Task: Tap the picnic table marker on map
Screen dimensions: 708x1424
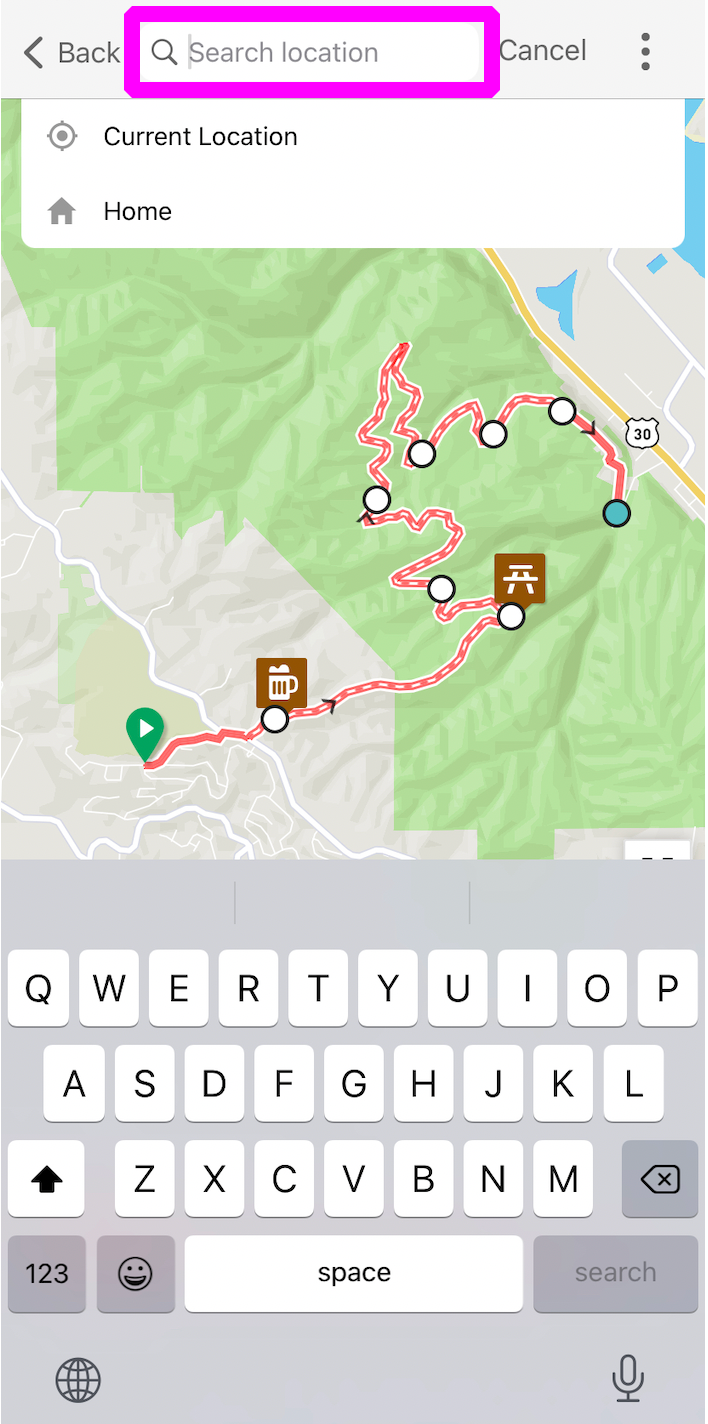Action: coord(520,579)
